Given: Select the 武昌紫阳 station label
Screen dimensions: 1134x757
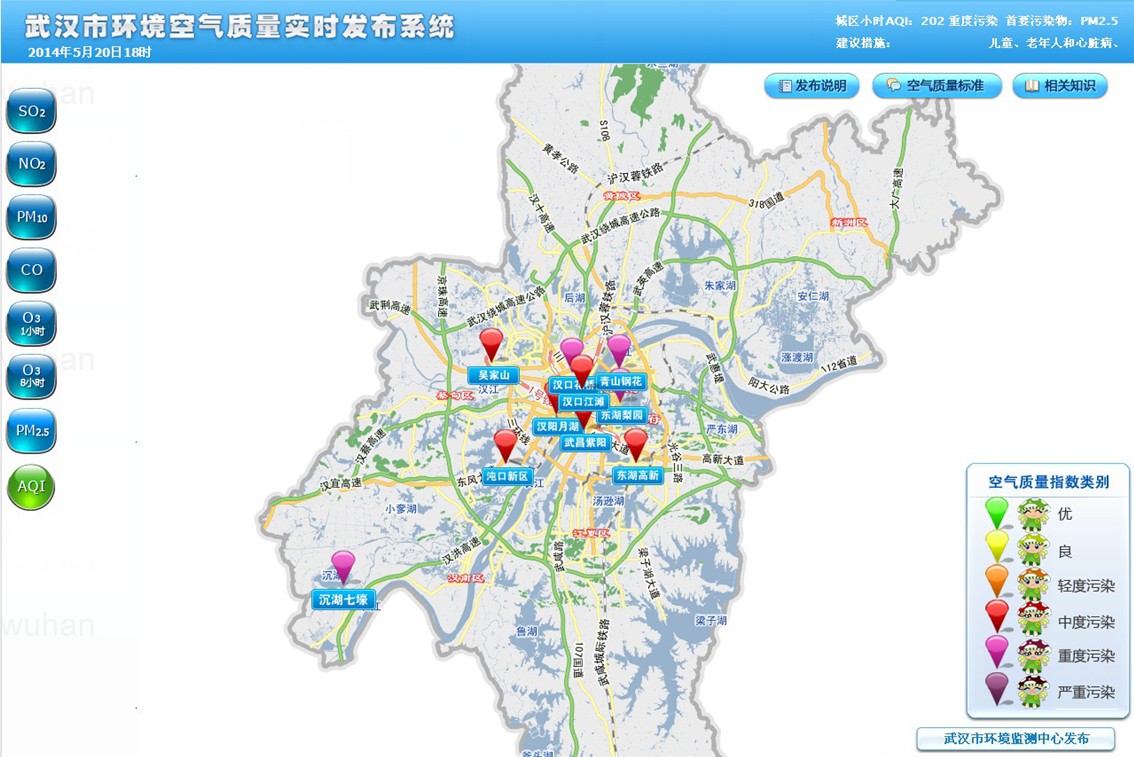Looking at the screenshot, I should pos(585,442).
